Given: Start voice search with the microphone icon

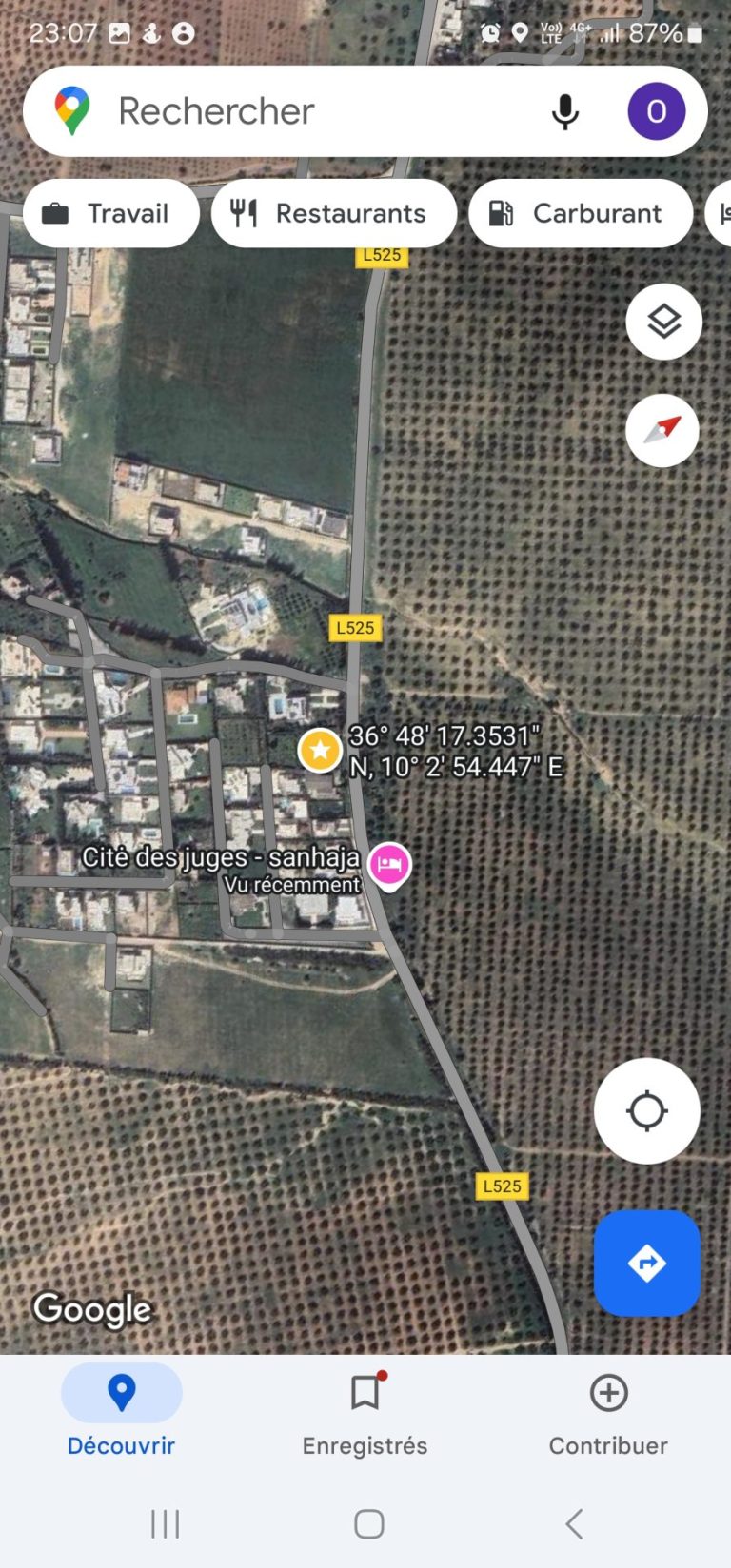Looking at the screenshot, I should [564, 110].
